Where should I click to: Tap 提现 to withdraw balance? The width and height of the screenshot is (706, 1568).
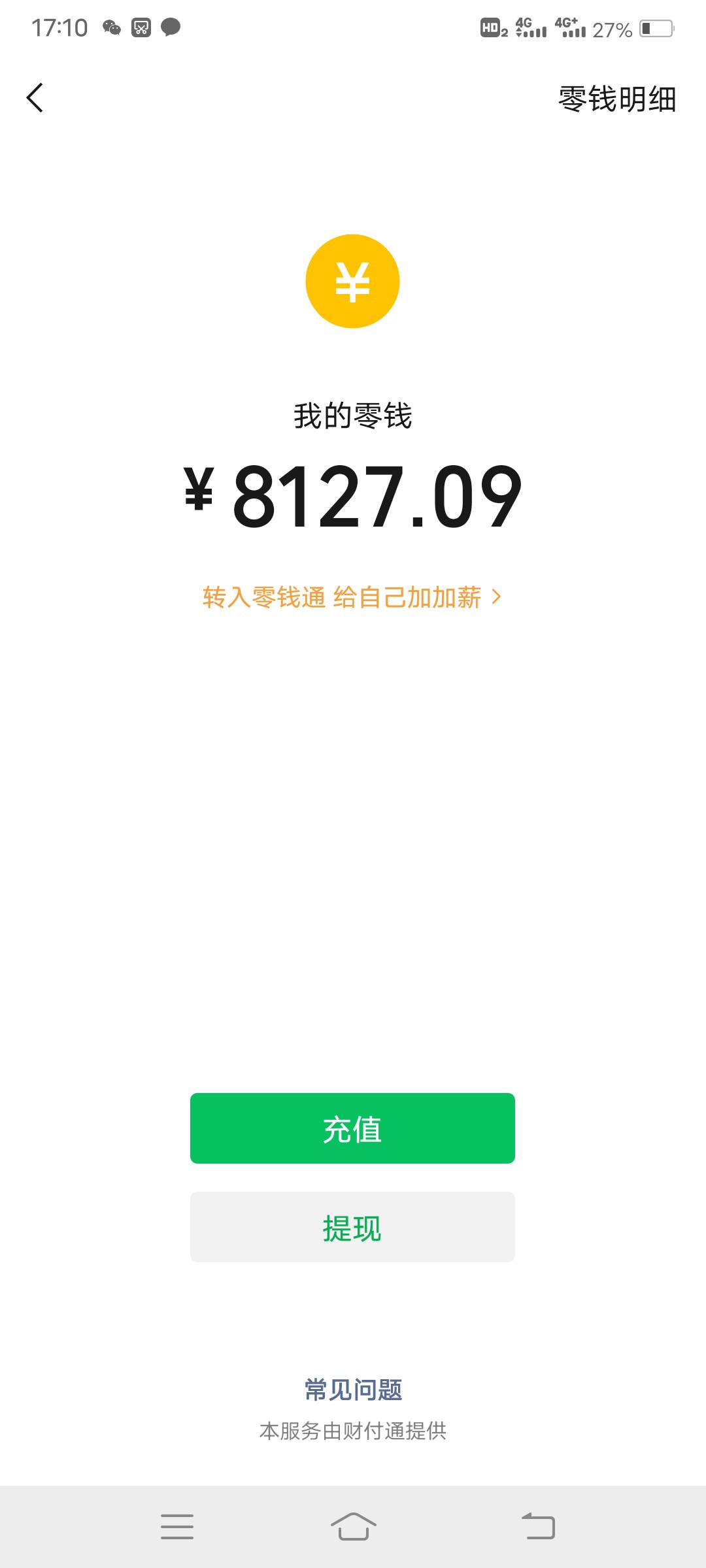click(x=352, y=1227)
